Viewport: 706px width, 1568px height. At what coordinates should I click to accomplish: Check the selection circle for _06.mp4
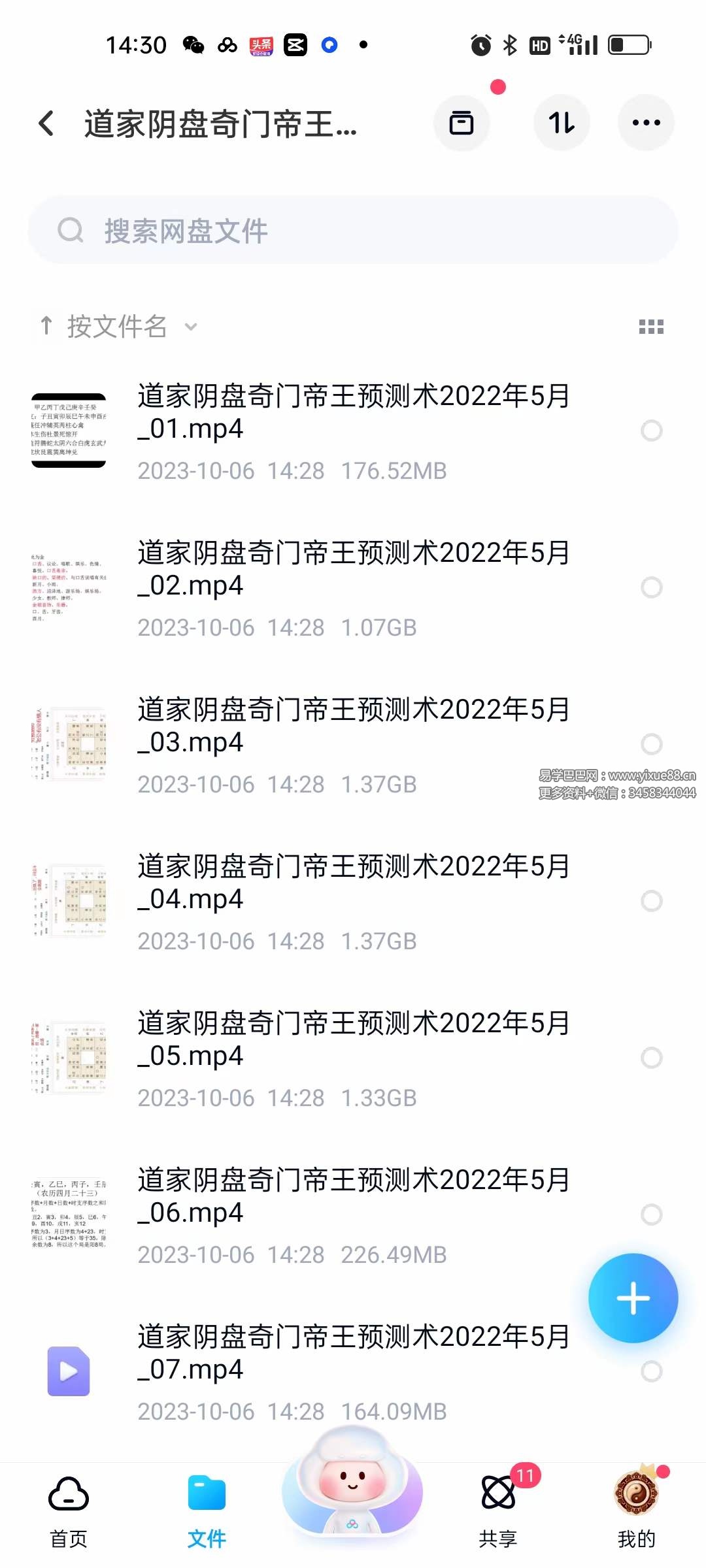point(650,1214)
